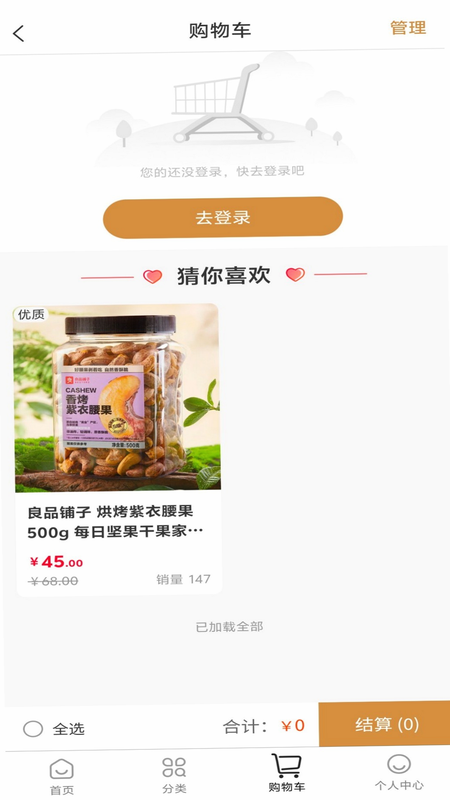Switch to the 首页 tab
The image size is (450, 800).
[62, 777]
